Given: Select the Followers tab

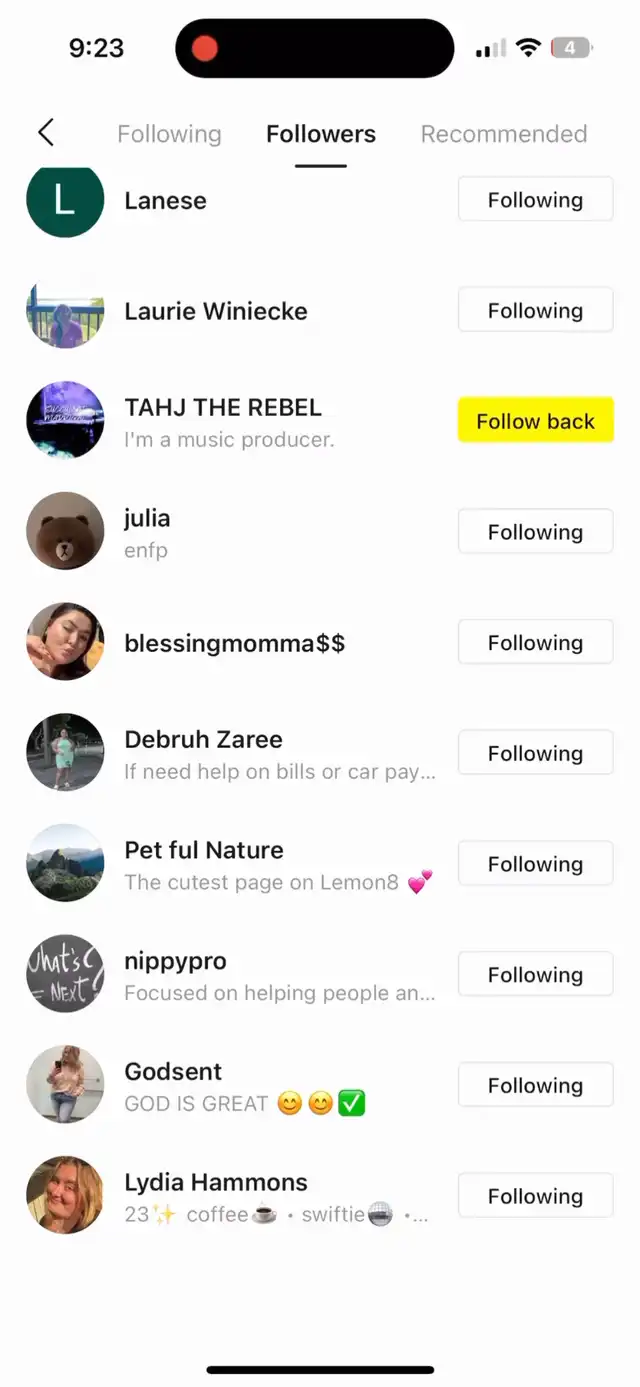Looking at the screenshot, I should (321, 134).
